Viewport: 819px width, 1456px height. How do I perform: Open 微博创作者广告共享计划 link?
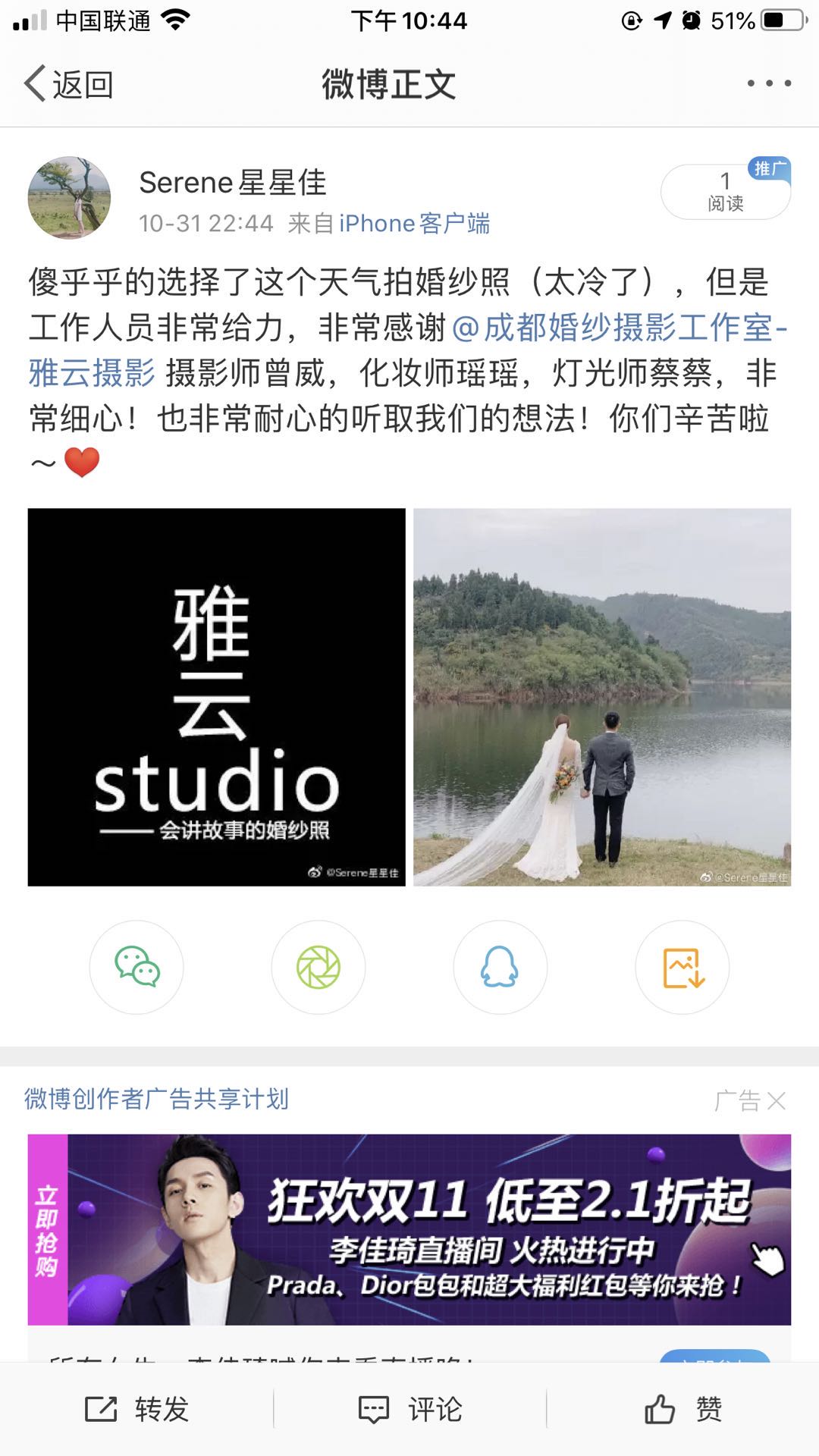[156, 1099]
